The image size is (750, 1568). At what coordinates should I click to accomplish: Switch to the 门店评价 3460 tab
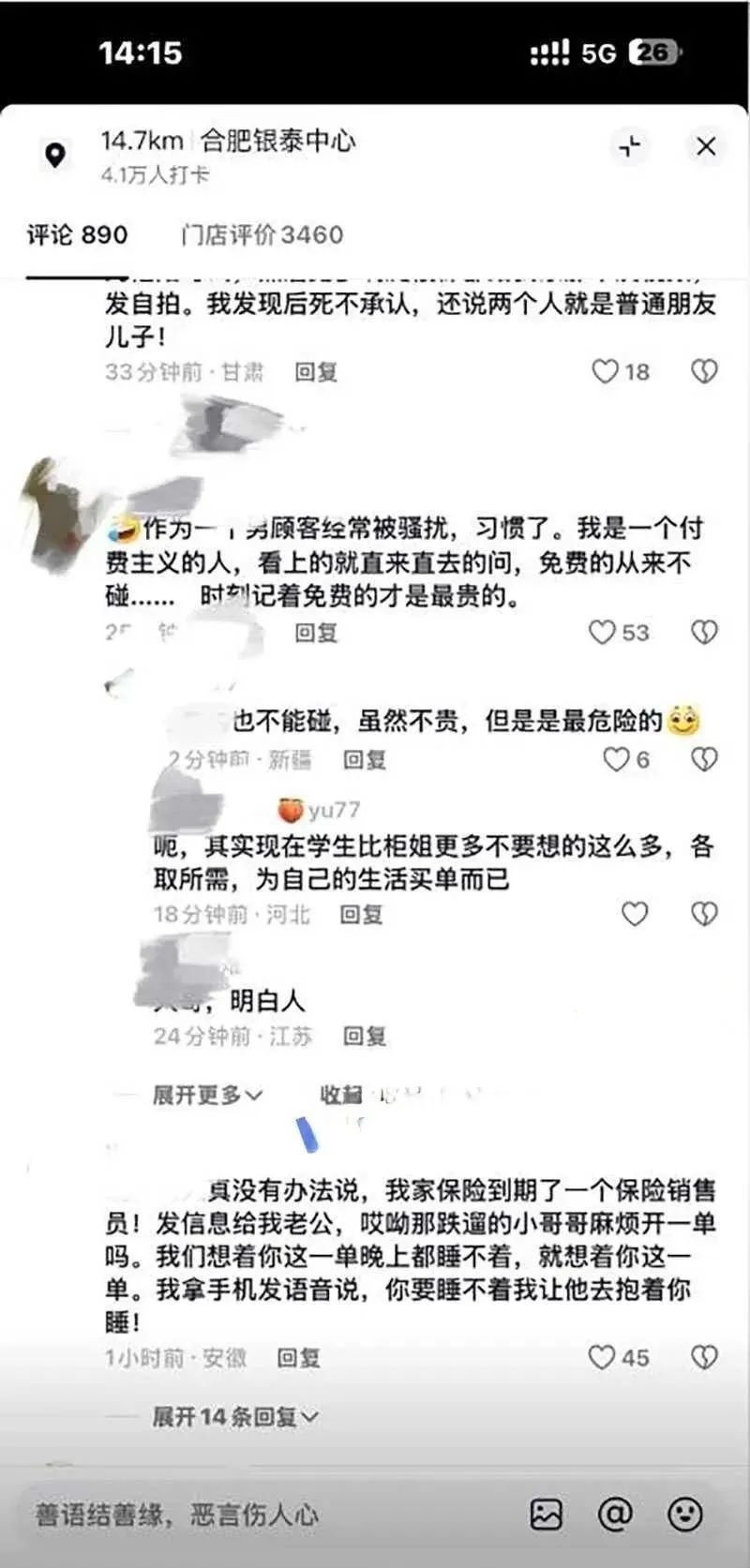tap(262, 234)
